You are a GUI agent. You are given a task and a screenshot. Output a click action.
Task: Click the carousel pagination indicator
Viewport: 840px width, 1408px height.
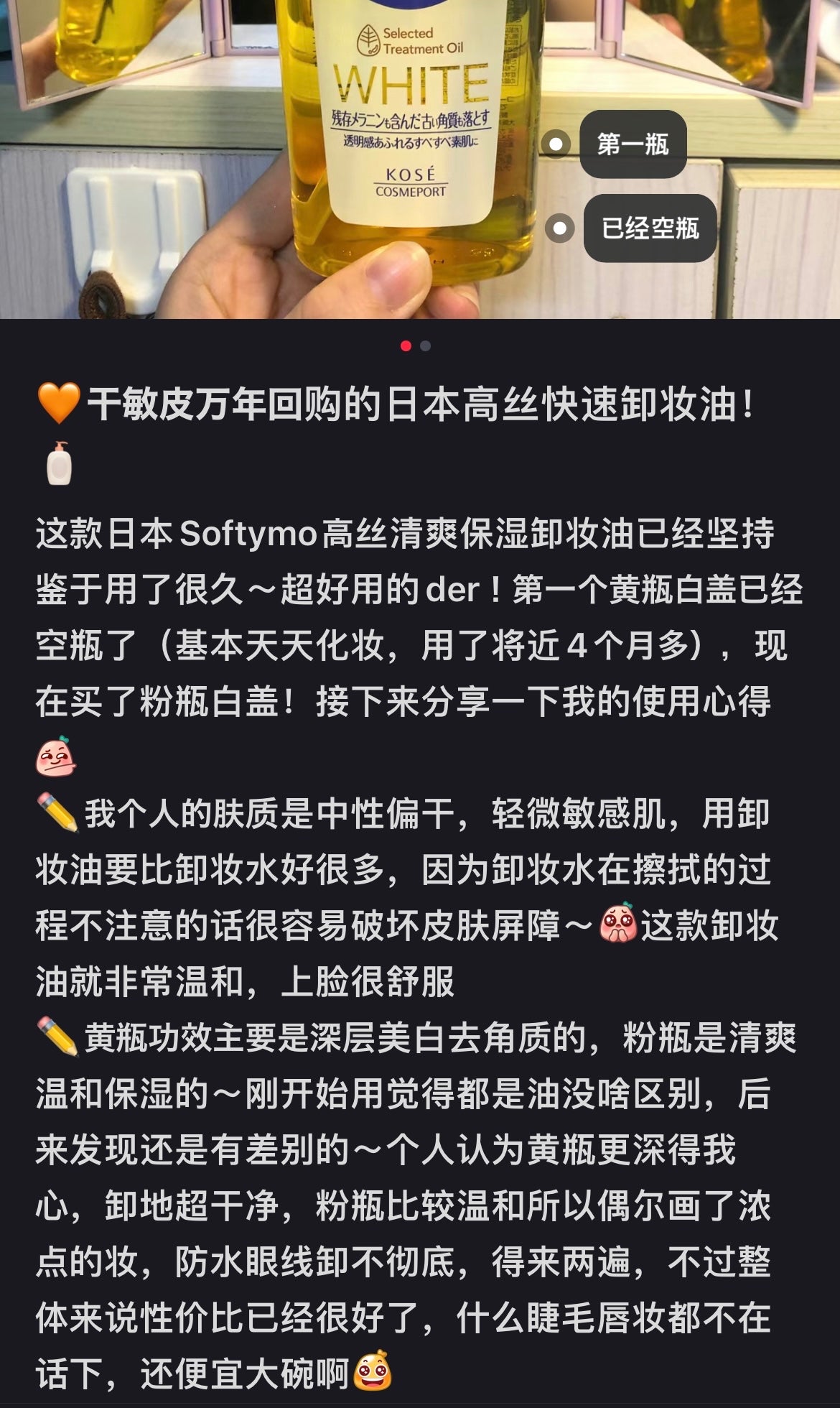tap(416, 346)
